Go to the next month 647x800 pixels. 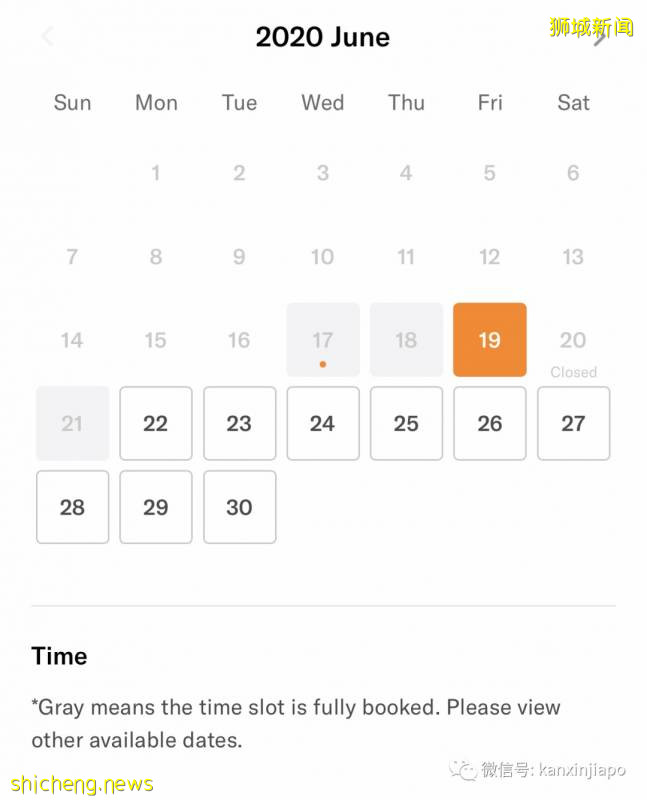point(600,38)
